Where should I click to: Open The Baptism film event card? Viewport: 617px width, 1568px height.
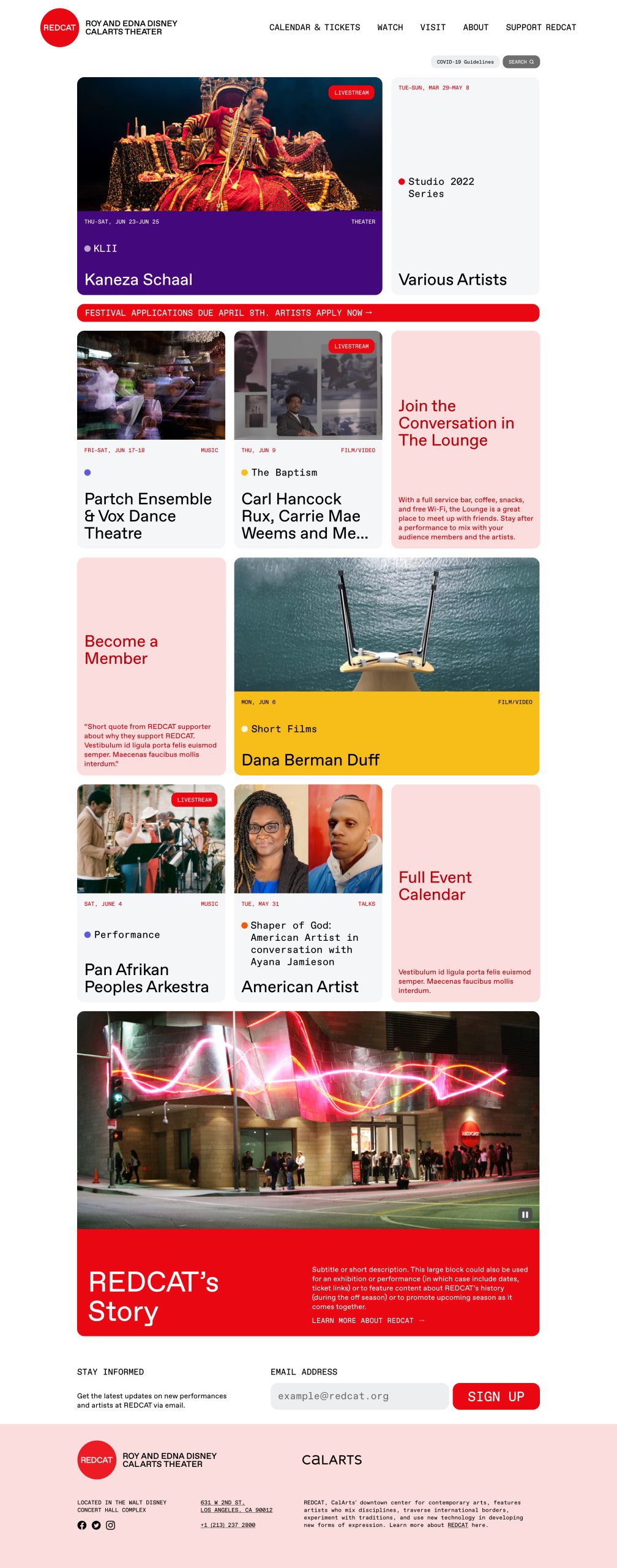(308, 440)
